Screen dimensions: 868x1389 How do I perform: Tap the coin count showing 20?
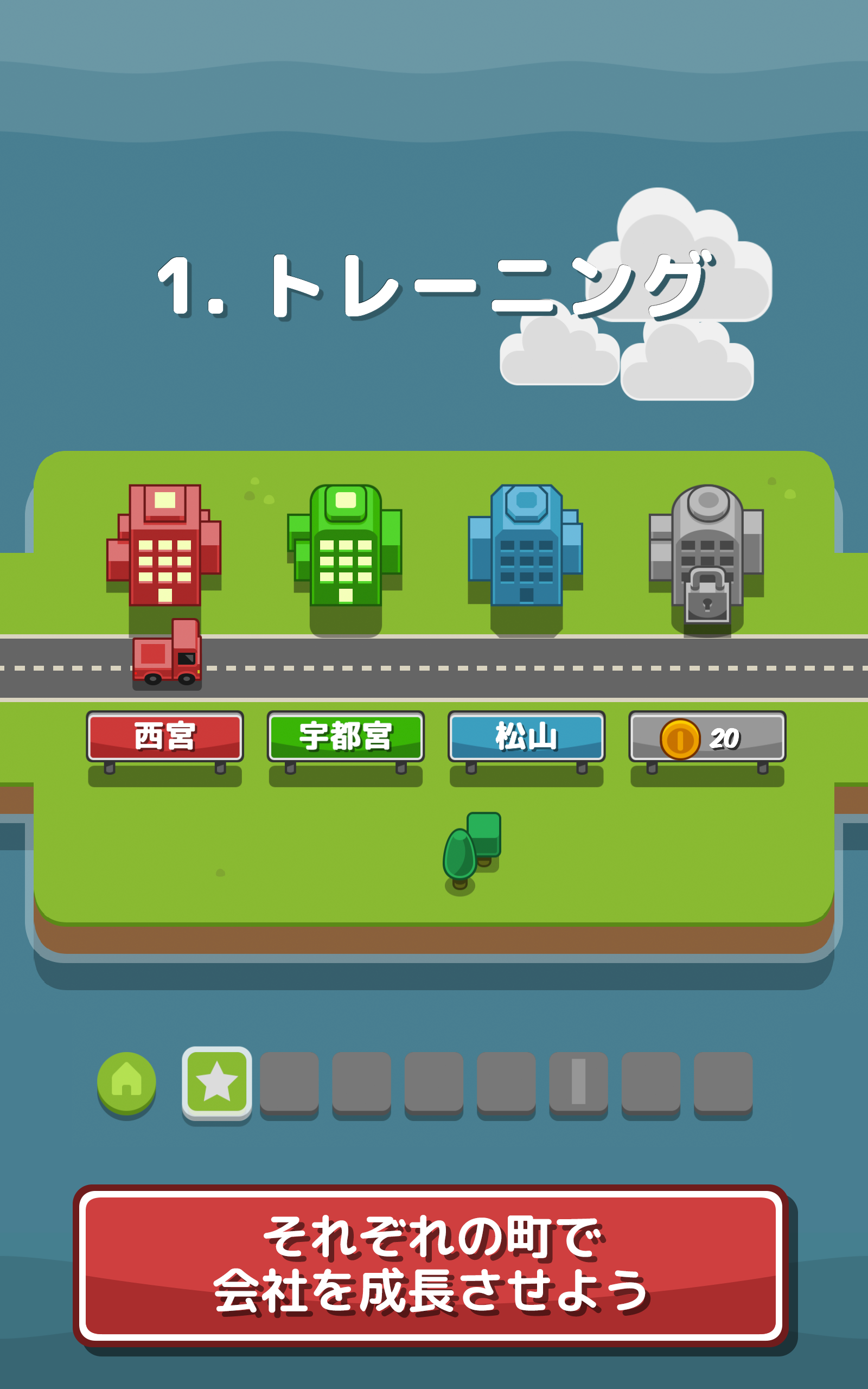pos(725,740)
